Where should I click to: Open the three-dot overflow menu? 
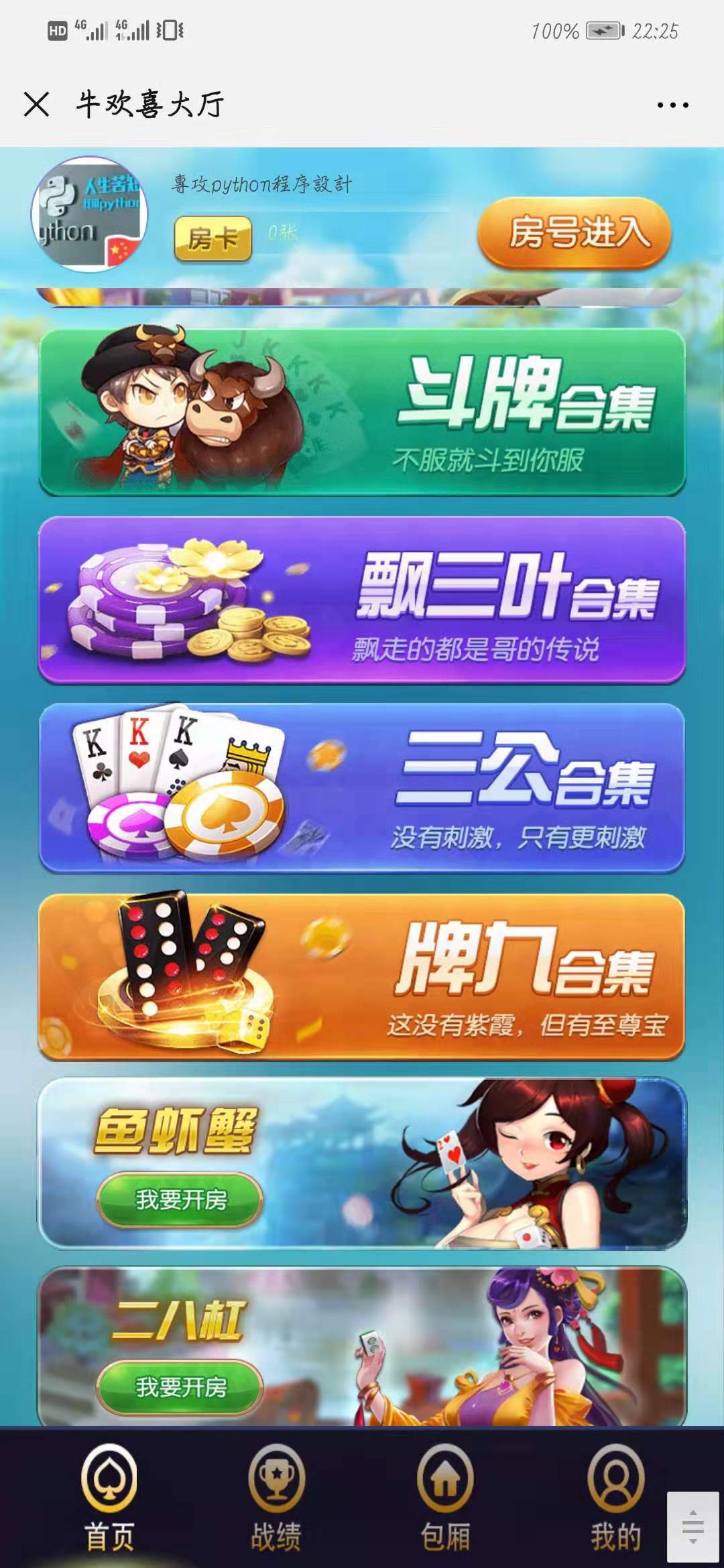pos(672,105)
